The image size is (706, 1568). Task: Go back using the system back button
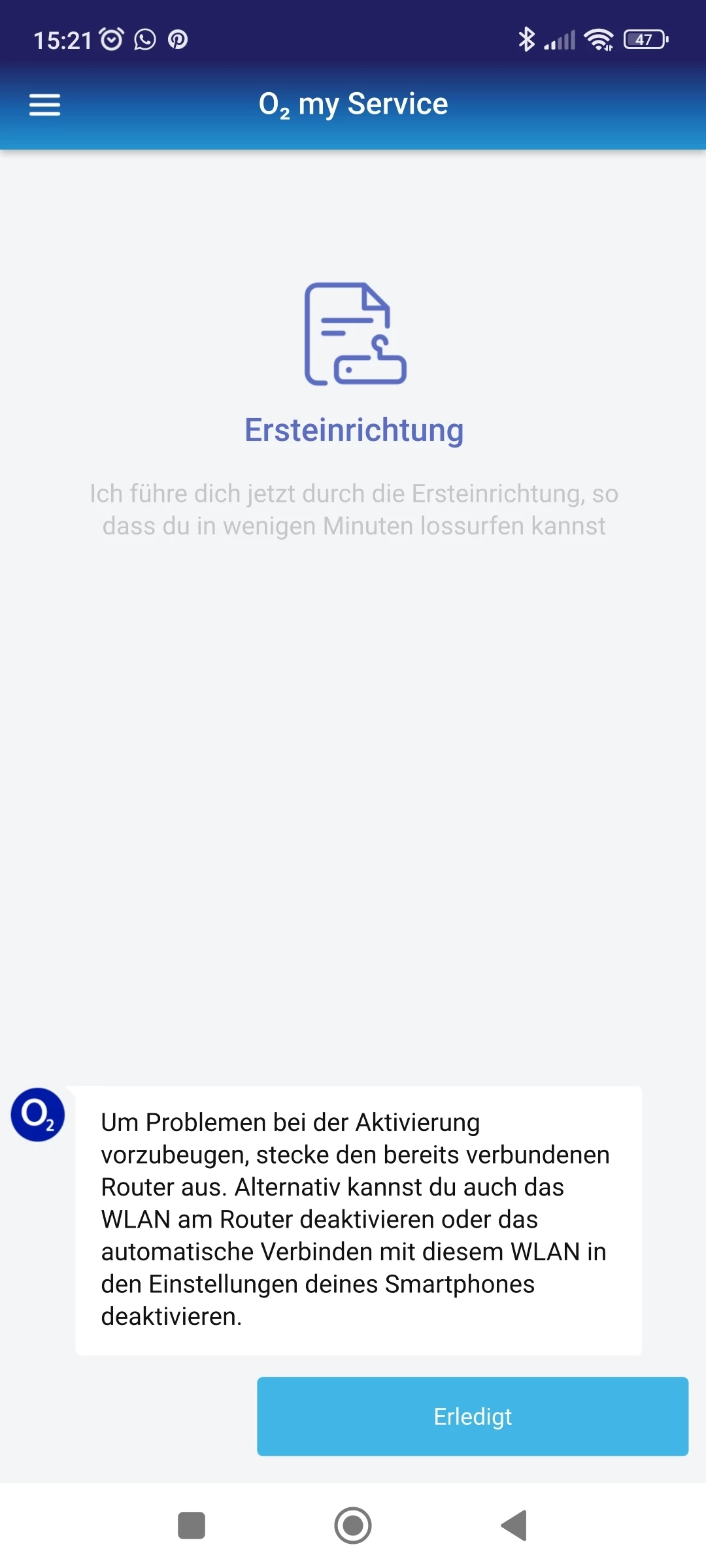pos(514,1526)
